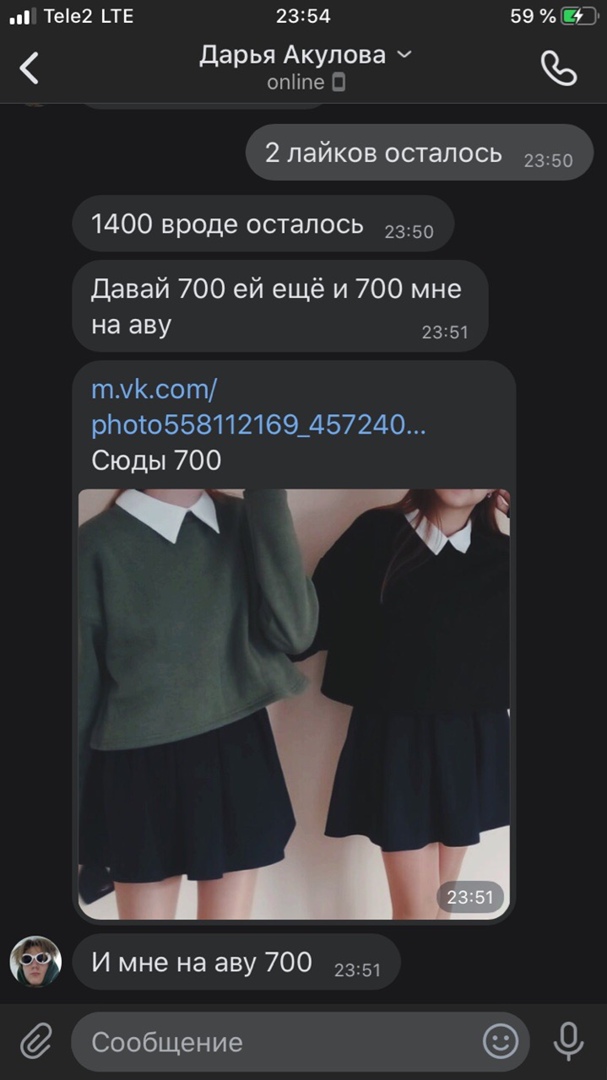The image size is (607, 1080).
Task: Open the m.vk.com photo link
Action: click(257, 407)
